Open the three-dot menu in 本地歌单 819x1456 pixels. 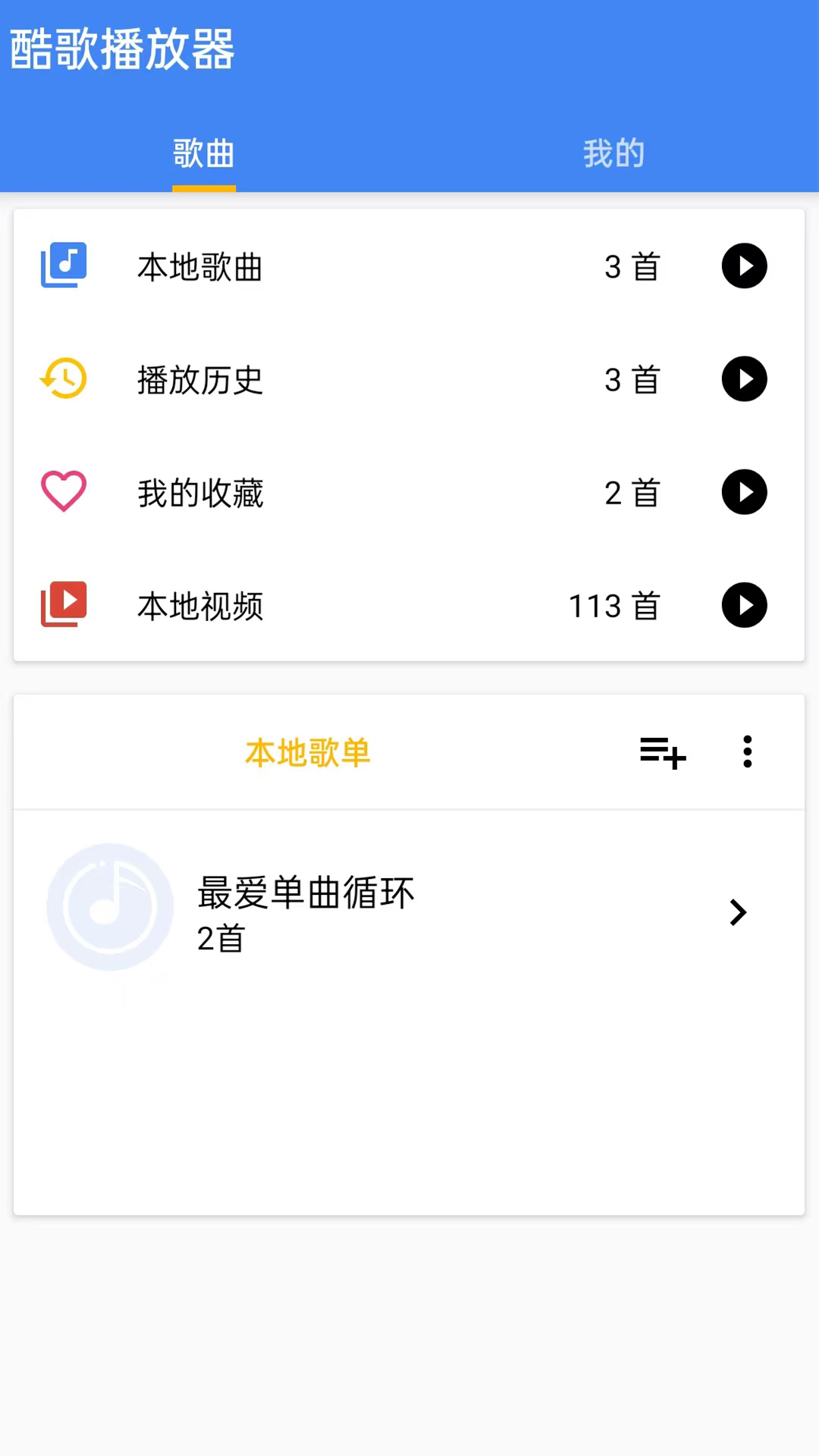[x=747, y=752]
